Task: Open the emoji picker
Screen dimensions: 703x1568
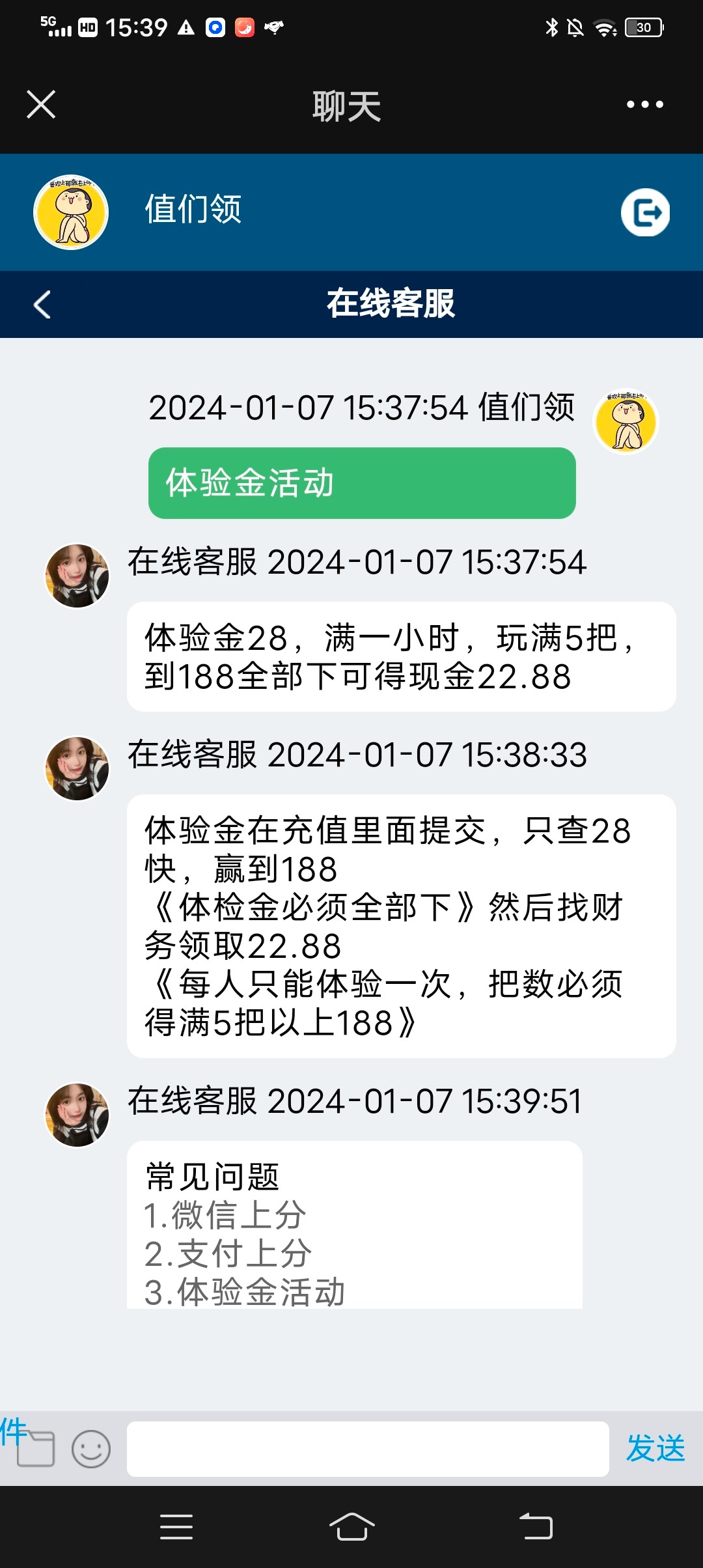Action: 91,1449
